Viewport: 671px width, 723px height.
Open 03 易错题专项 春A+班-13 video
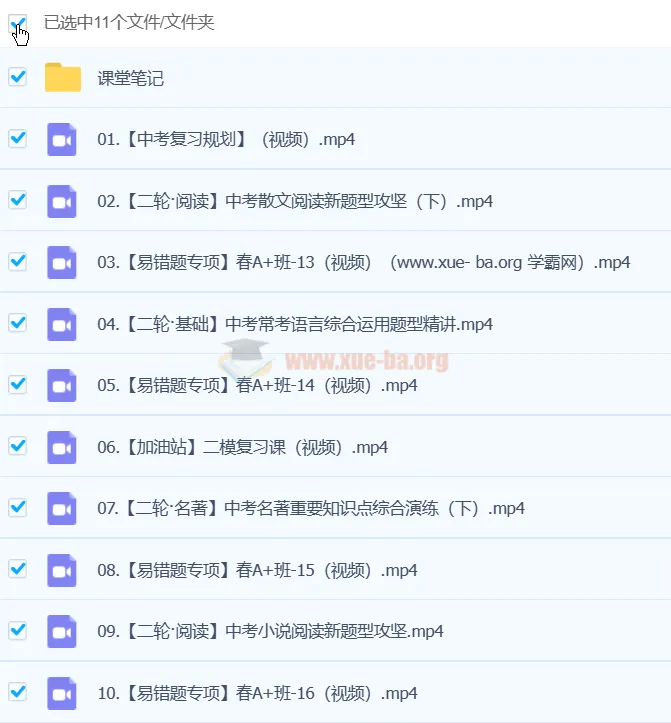click(364, 262)
